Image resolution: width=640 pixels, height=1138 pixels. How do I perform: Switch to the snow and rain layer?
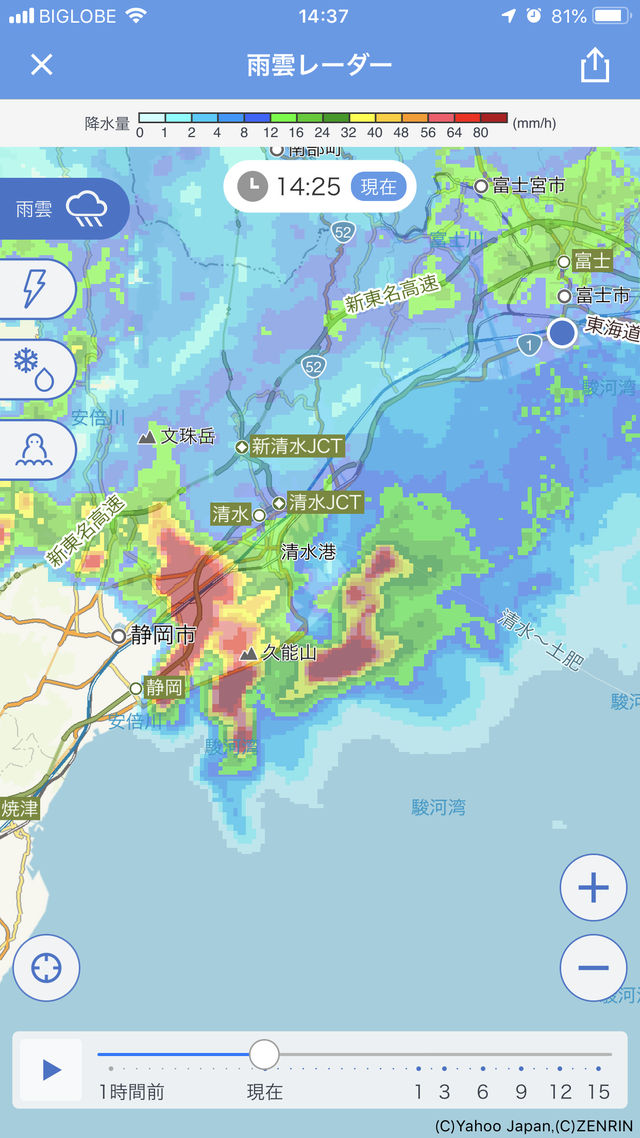point(35,369)
